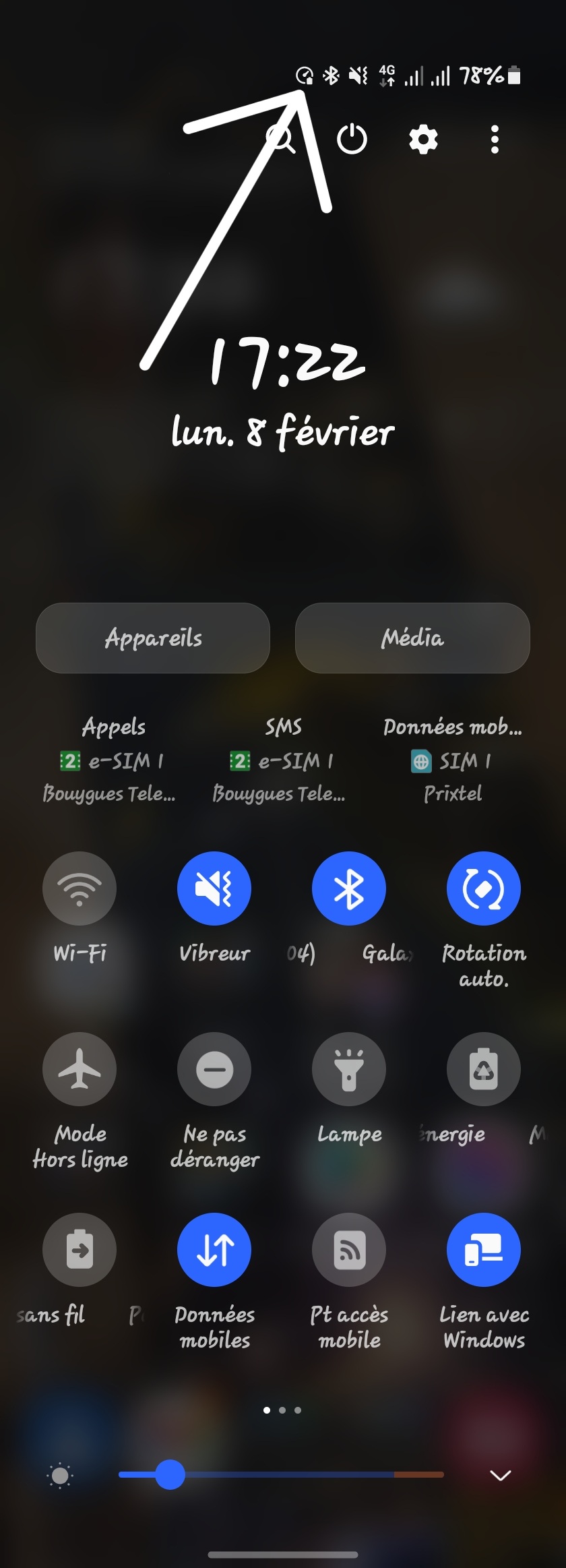The width and height of the screenshot is (566, 1568).
Task: Disable Rotation auto.
Action: coord(484,888)
